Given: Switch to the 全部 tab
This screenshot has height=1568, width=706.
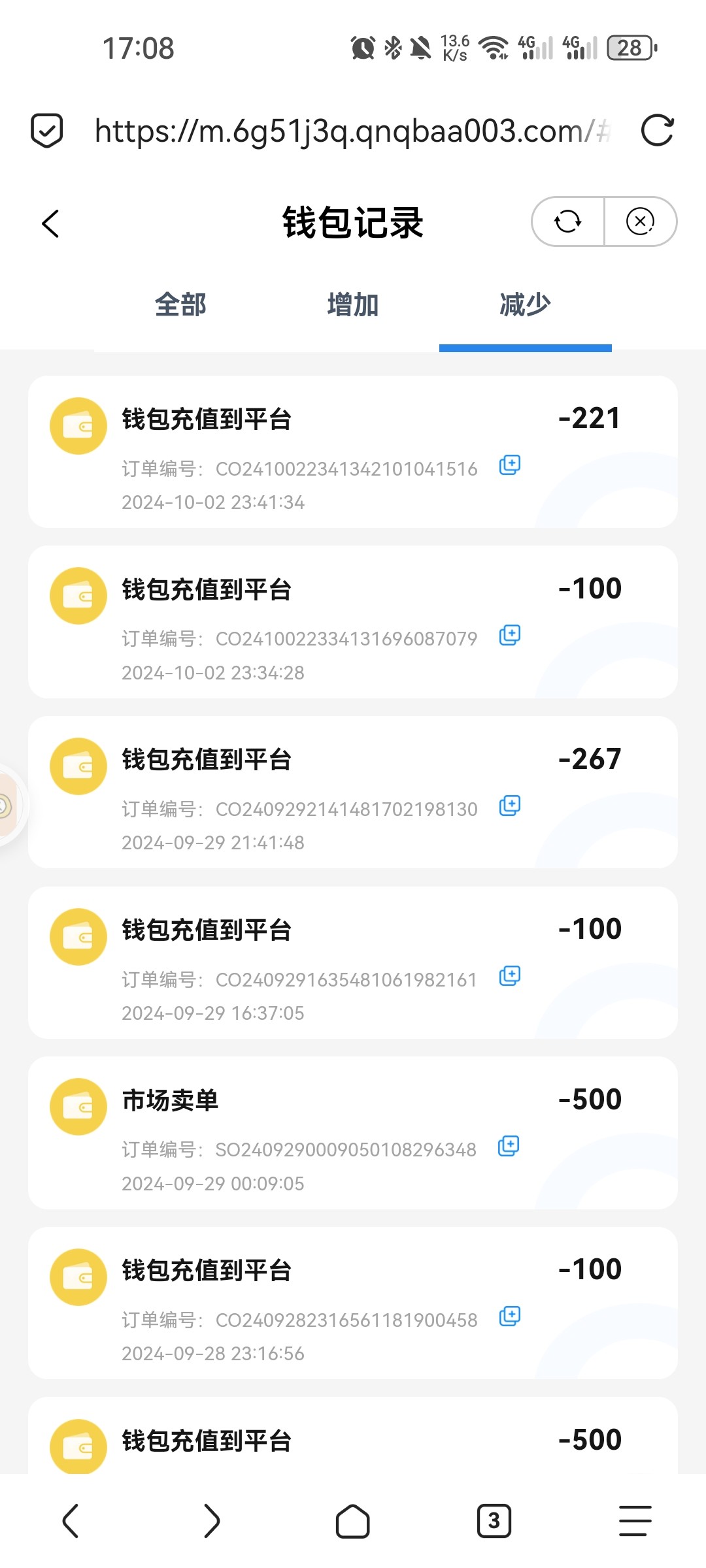Looking at the screenshot, I should click(x=180, y=305).
